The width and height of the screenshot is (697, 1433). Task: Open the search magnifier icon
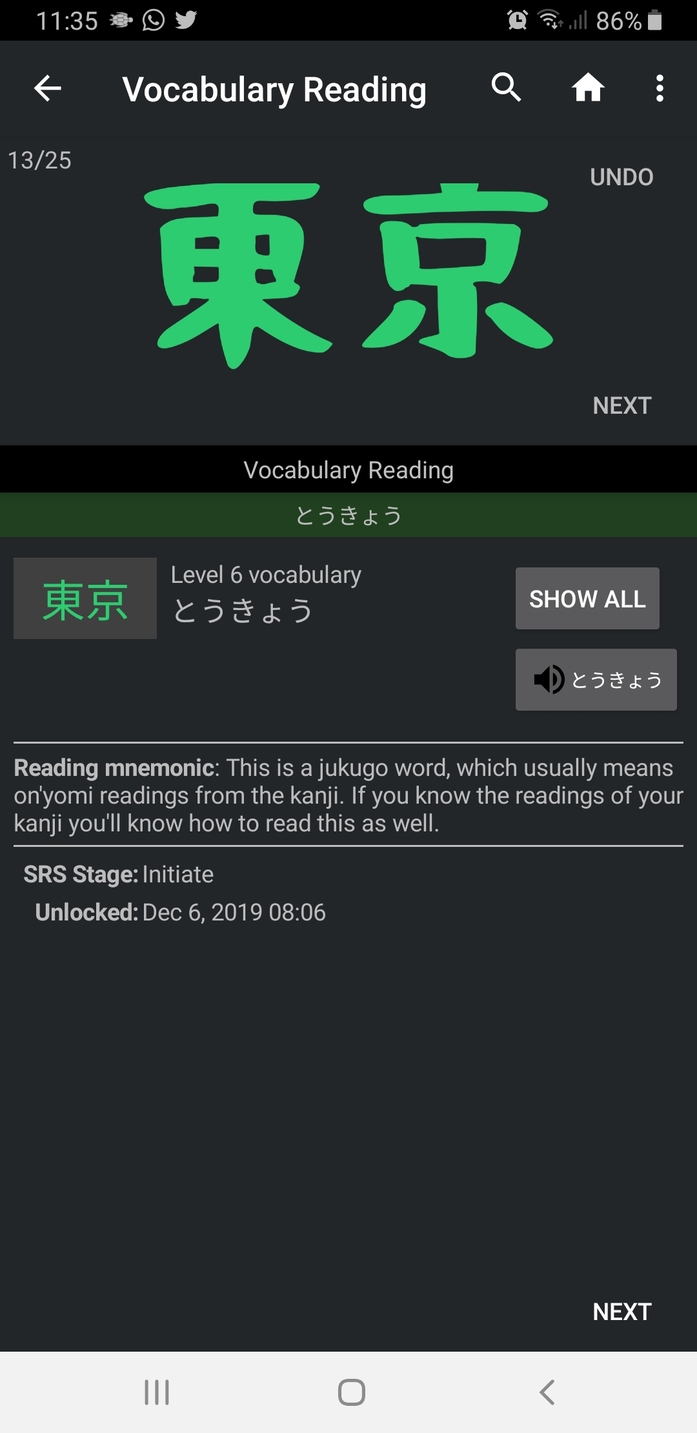pyautogui.click(x=507, y=88)
